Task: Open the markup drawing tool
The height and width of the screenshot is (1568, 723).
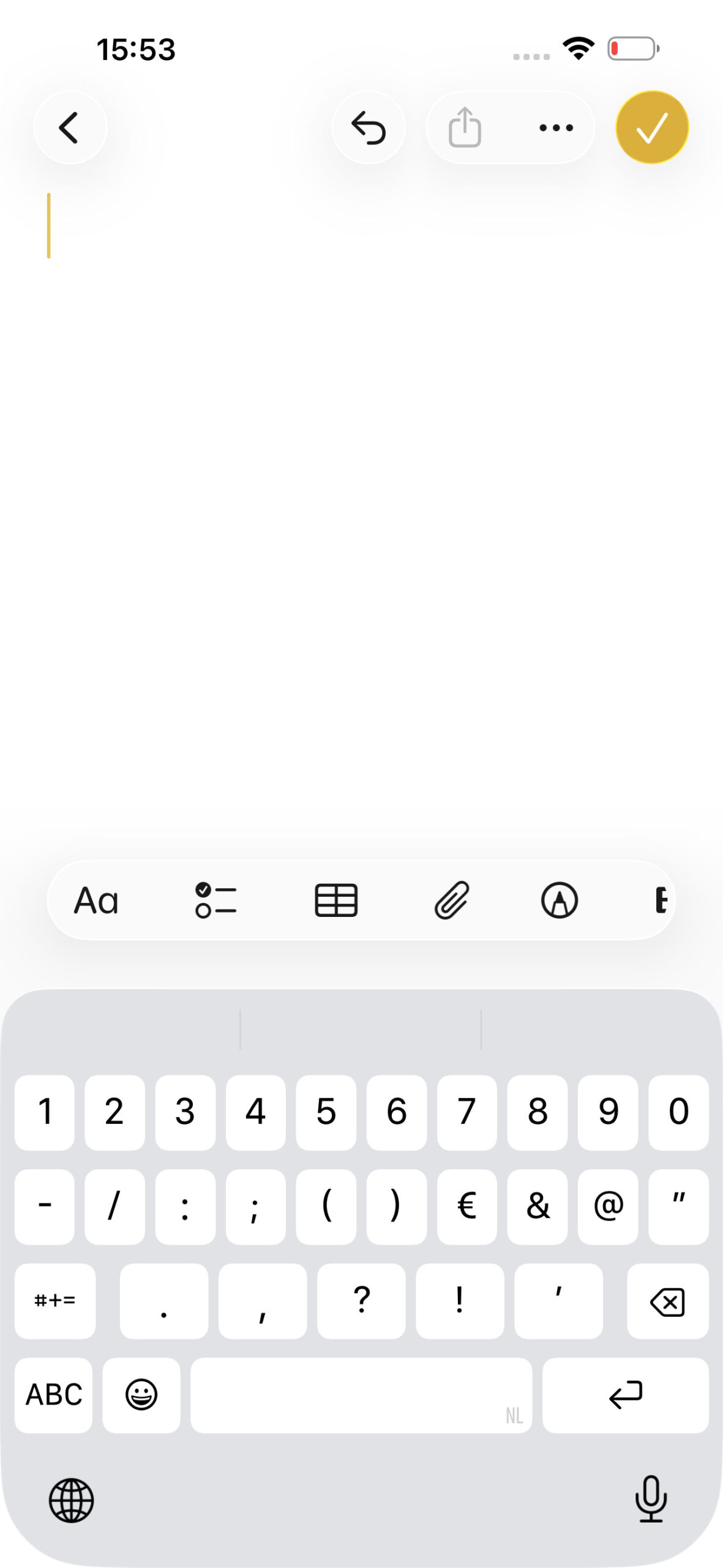Action: click(559, 900)
